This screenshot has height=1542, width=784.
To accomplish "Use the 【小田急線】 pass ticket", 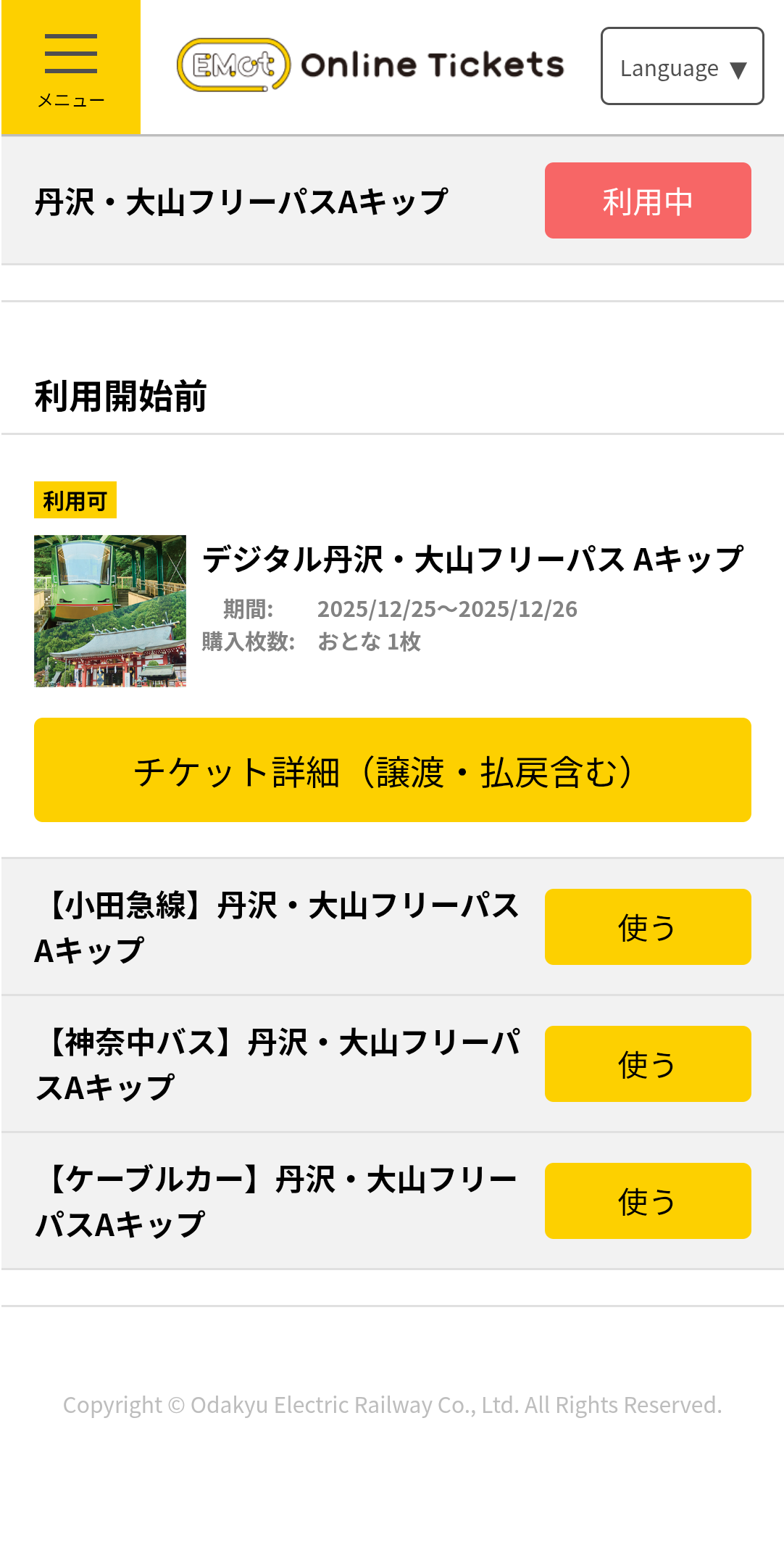I will tap(647, 927).
